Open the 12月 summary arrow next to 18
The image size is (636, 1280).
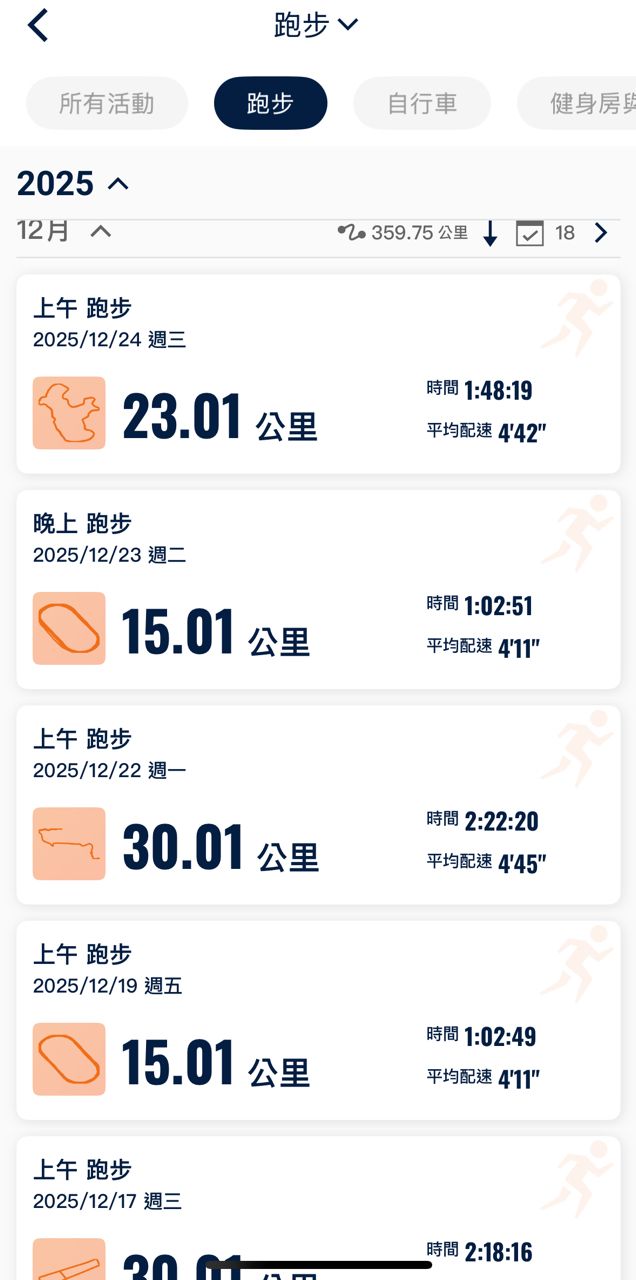coord(600,233)
